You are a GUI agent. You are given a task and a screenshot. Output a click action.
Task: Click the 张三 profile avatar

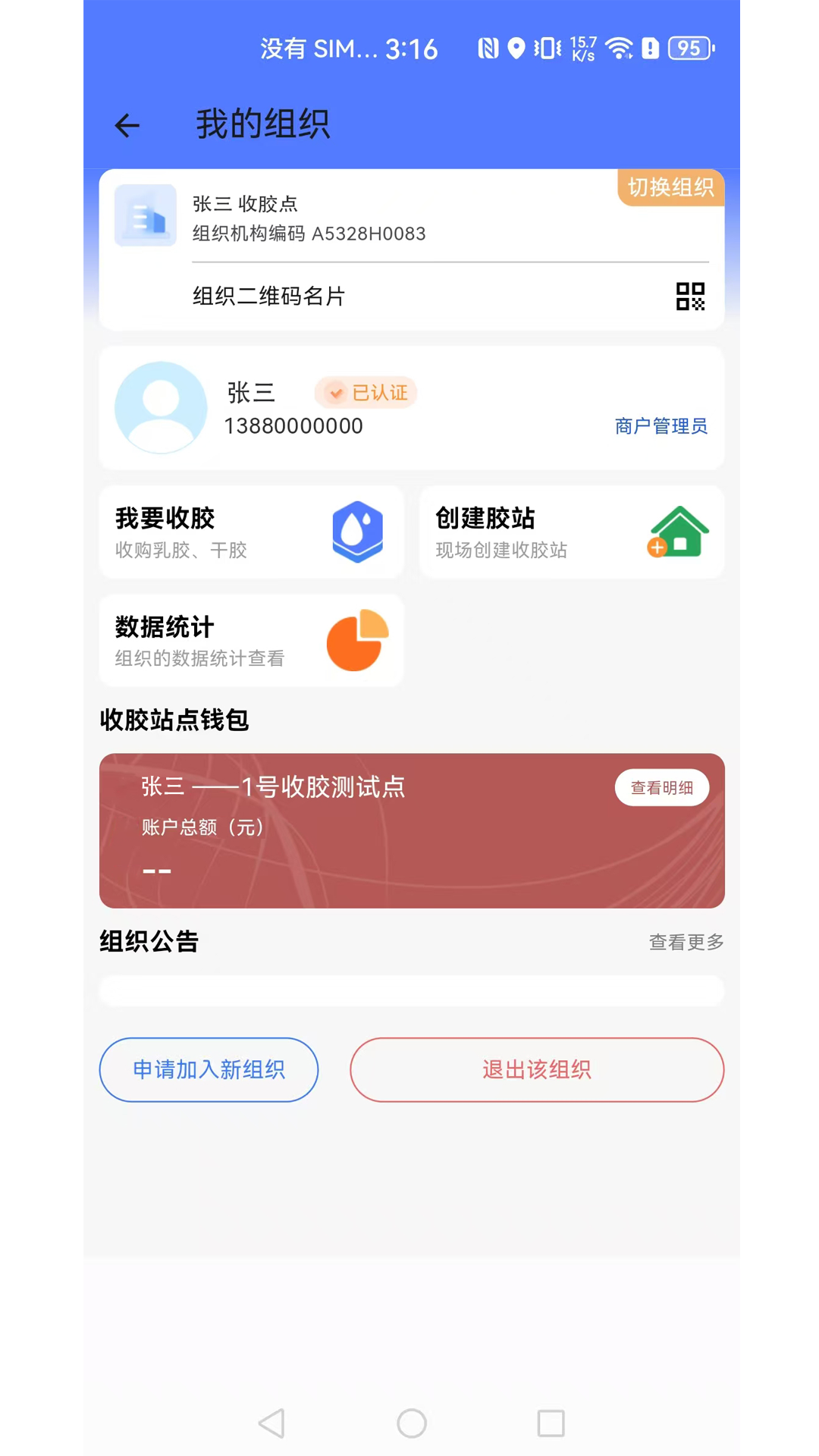160,407
